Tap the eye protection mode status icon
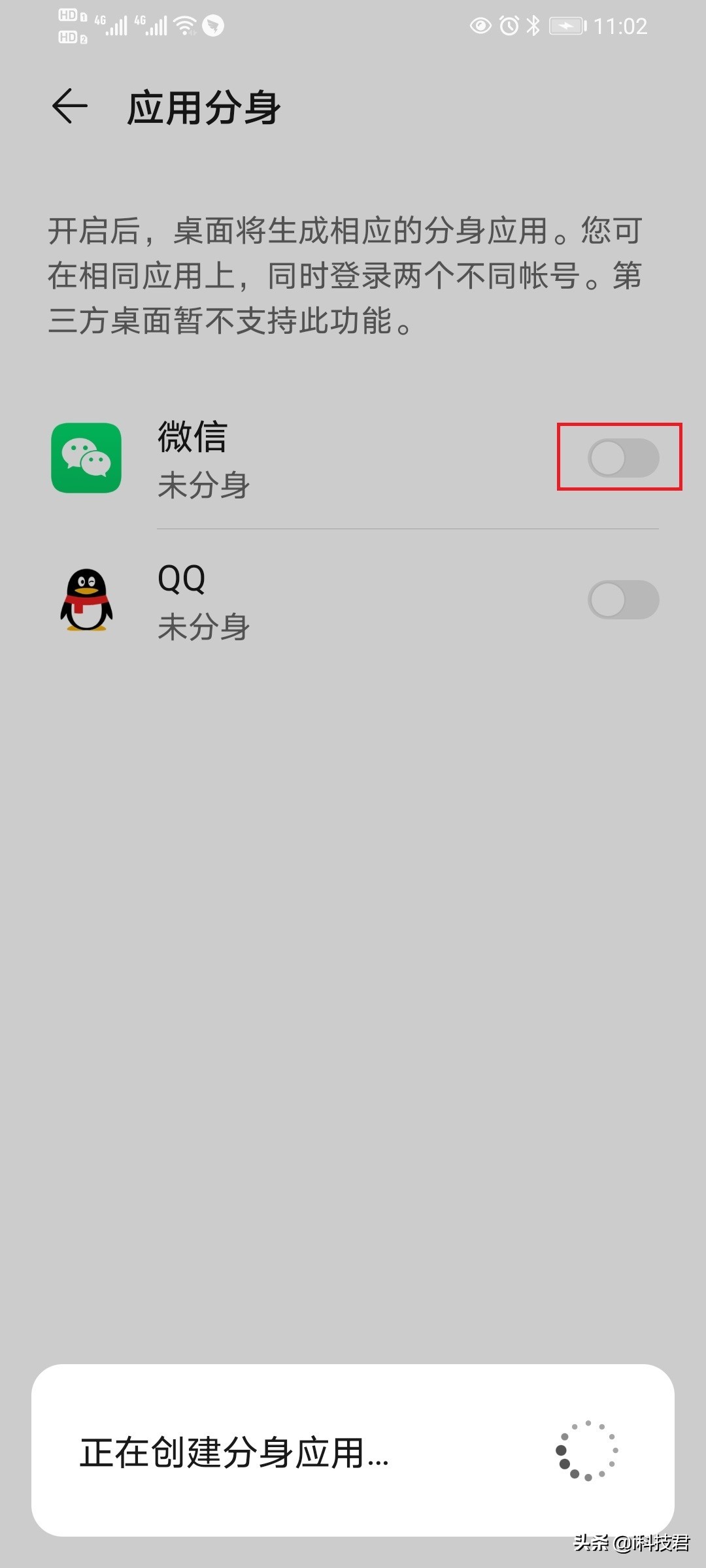The height and width of the screenshot is (1568, 706). tap(480, 25)
